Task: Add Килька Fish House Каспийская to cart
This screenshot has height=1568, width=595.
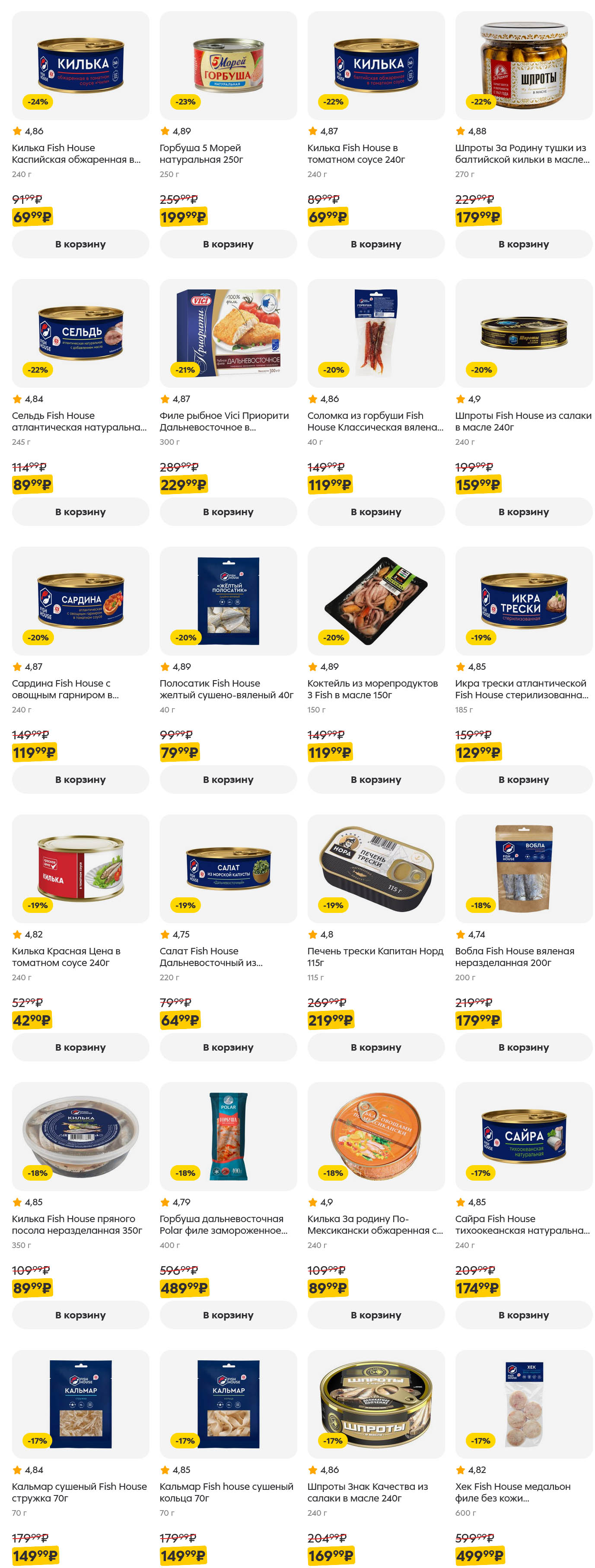Action: pos(80,244)
